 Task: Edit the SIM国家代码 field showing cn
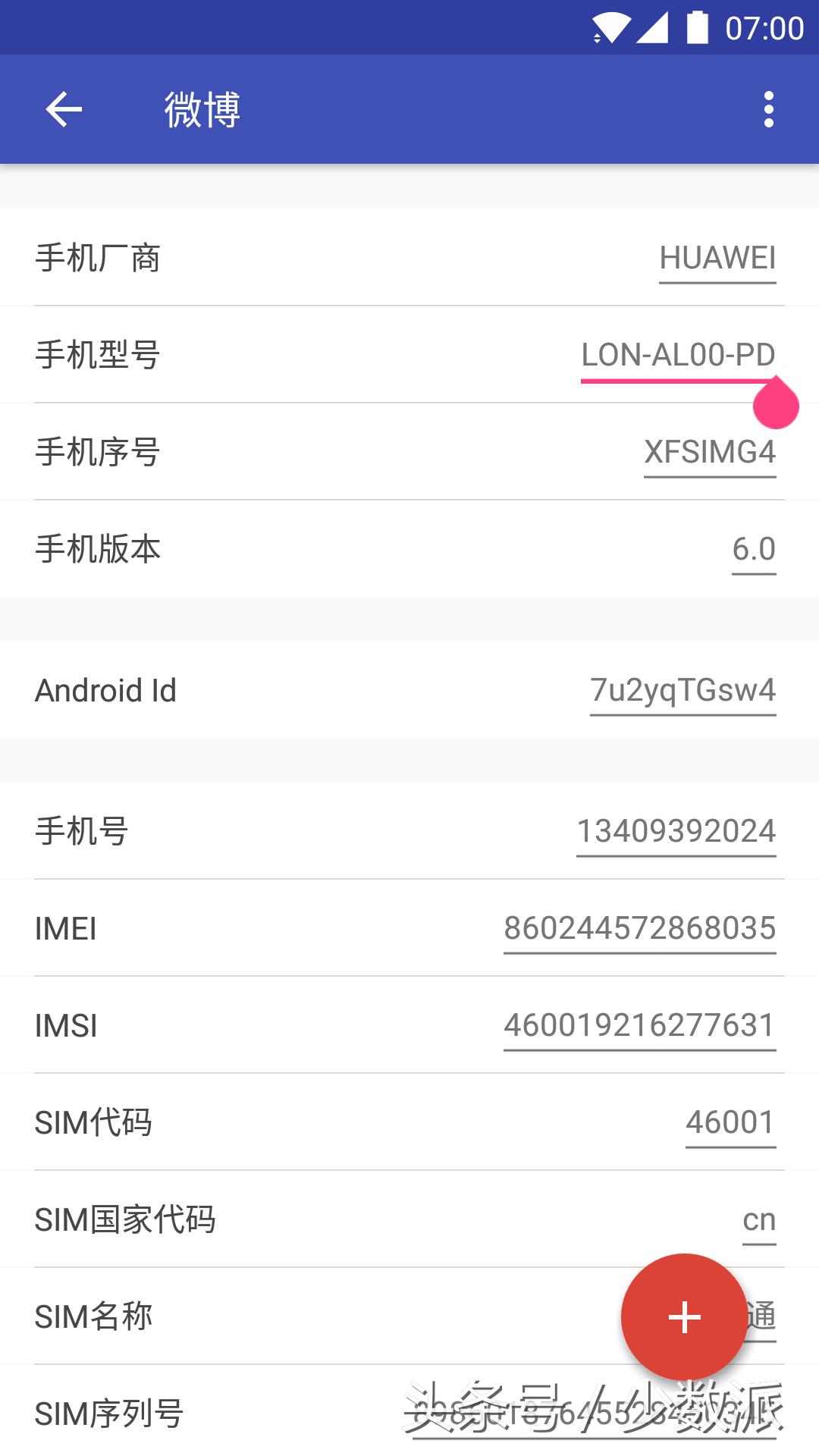(x=758, y=1219)
